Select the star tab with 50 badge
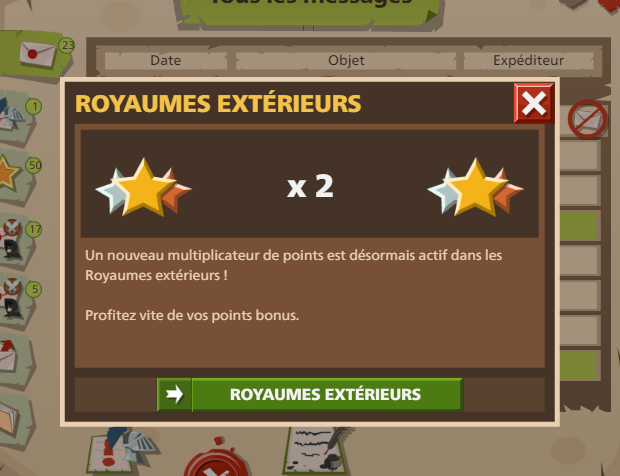This screenshot has height=476, width=620. tap(12, 172)
